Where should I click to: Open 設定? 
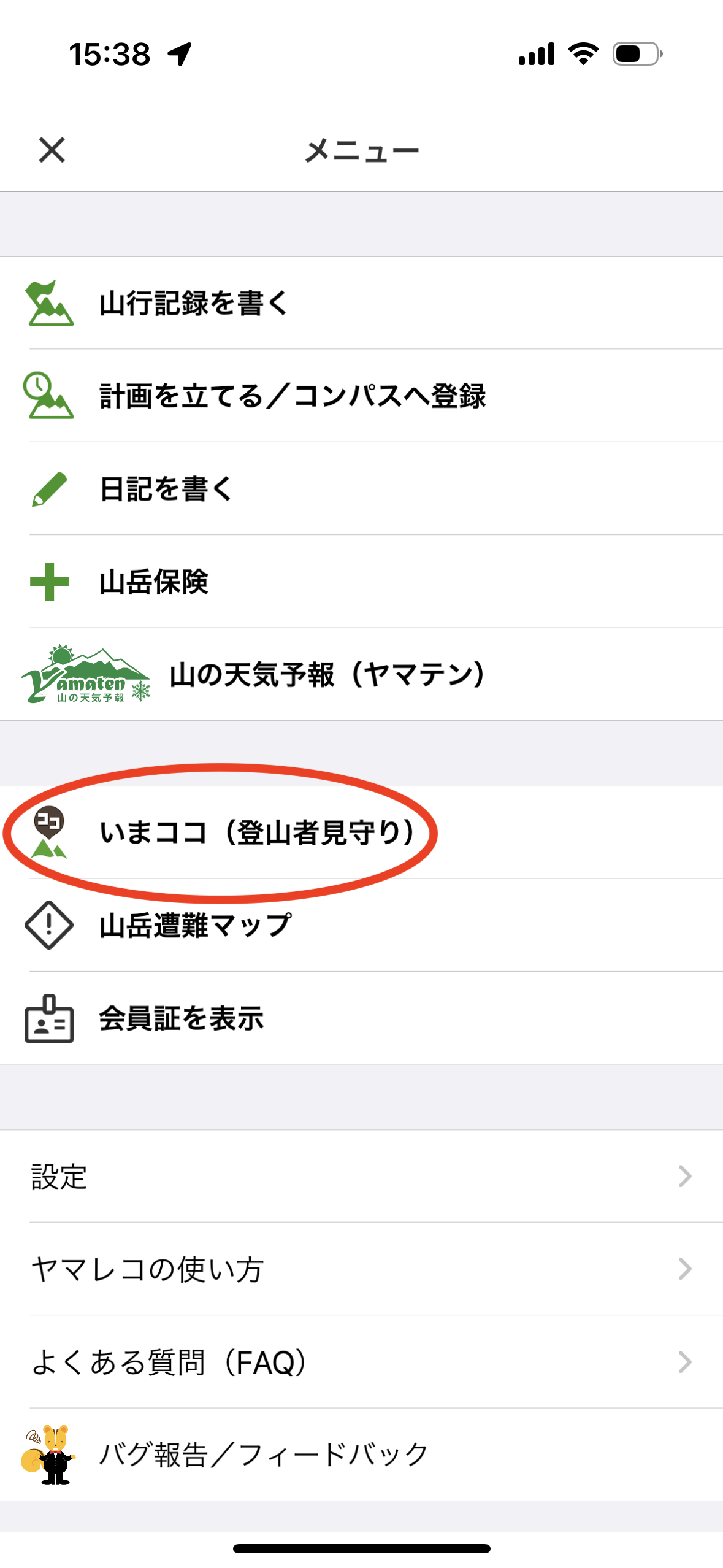[x=361, y=1177]
